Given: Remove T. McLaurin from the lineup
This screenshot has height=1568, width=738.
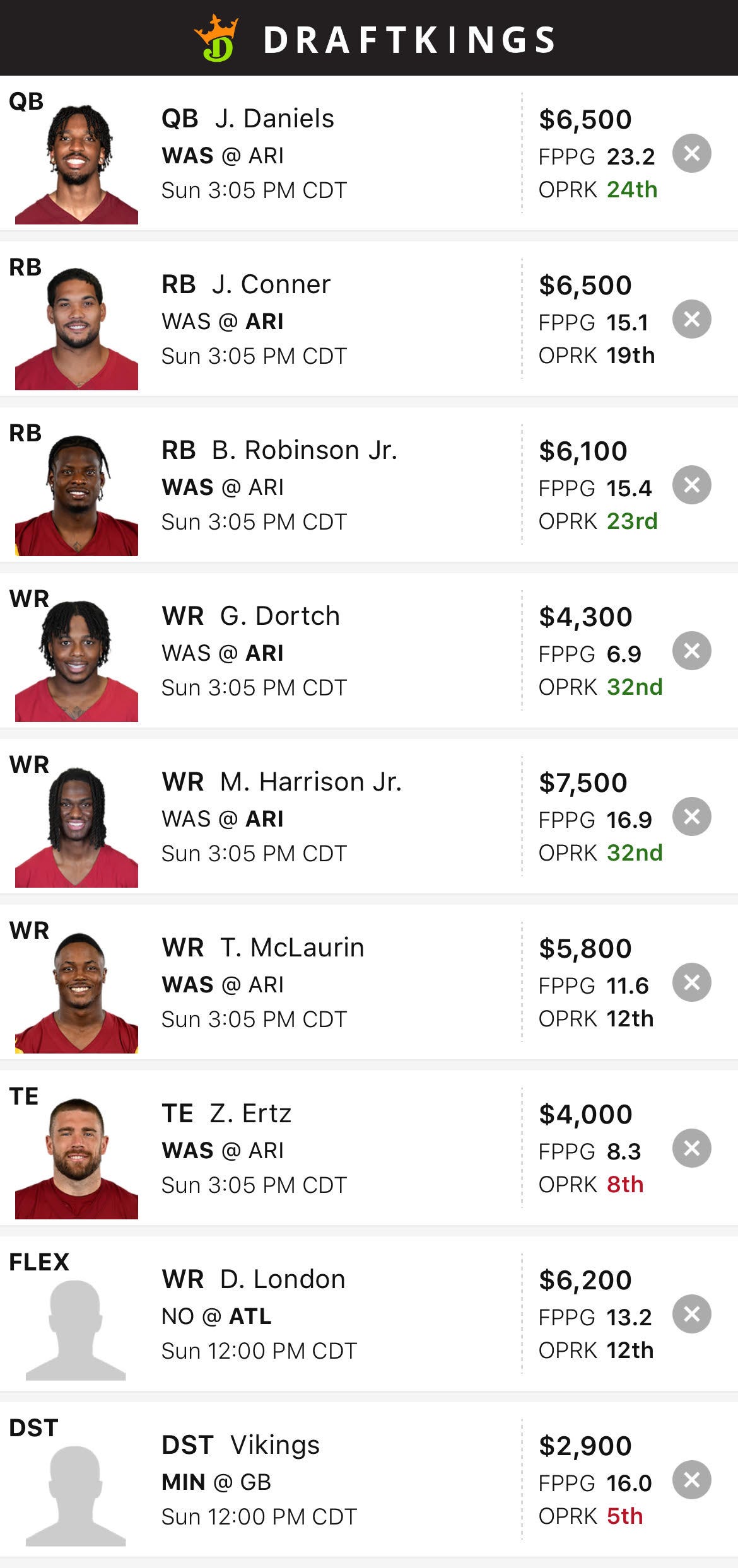Looking at the screenshot, I should (x=691, y=982).
